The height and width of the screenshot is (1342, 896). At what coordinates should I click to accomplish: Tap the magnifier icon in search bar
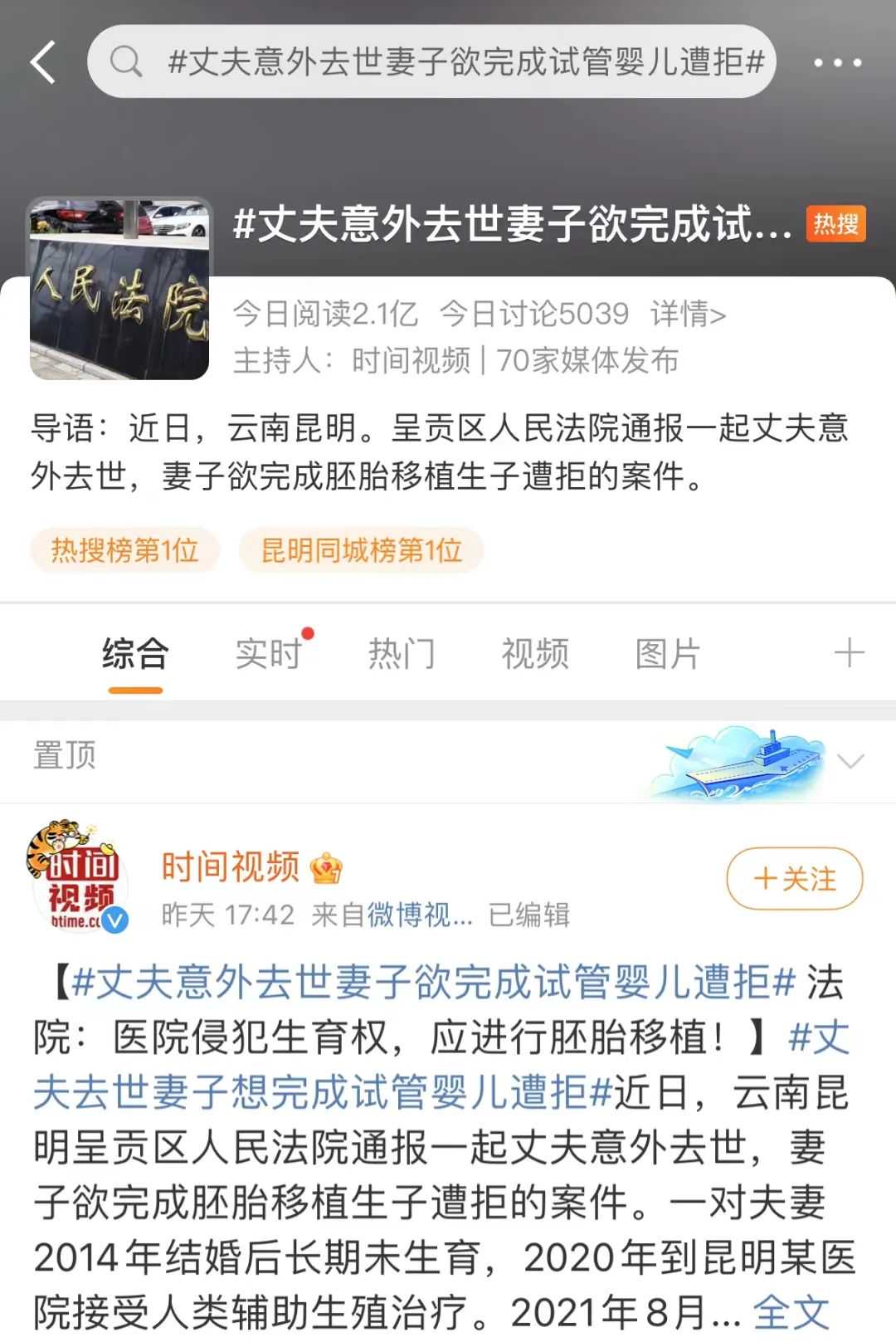(124, 61)
